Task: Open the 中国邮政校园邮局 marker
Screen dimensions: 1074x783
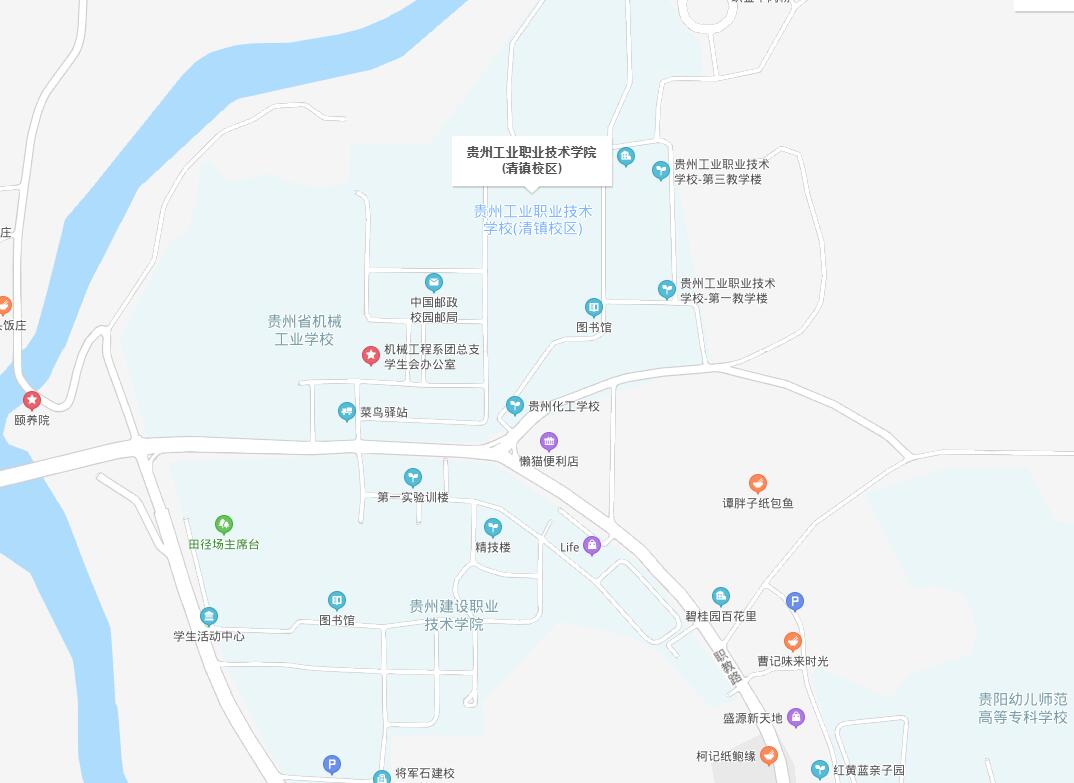Action: [x=433, y=283]
